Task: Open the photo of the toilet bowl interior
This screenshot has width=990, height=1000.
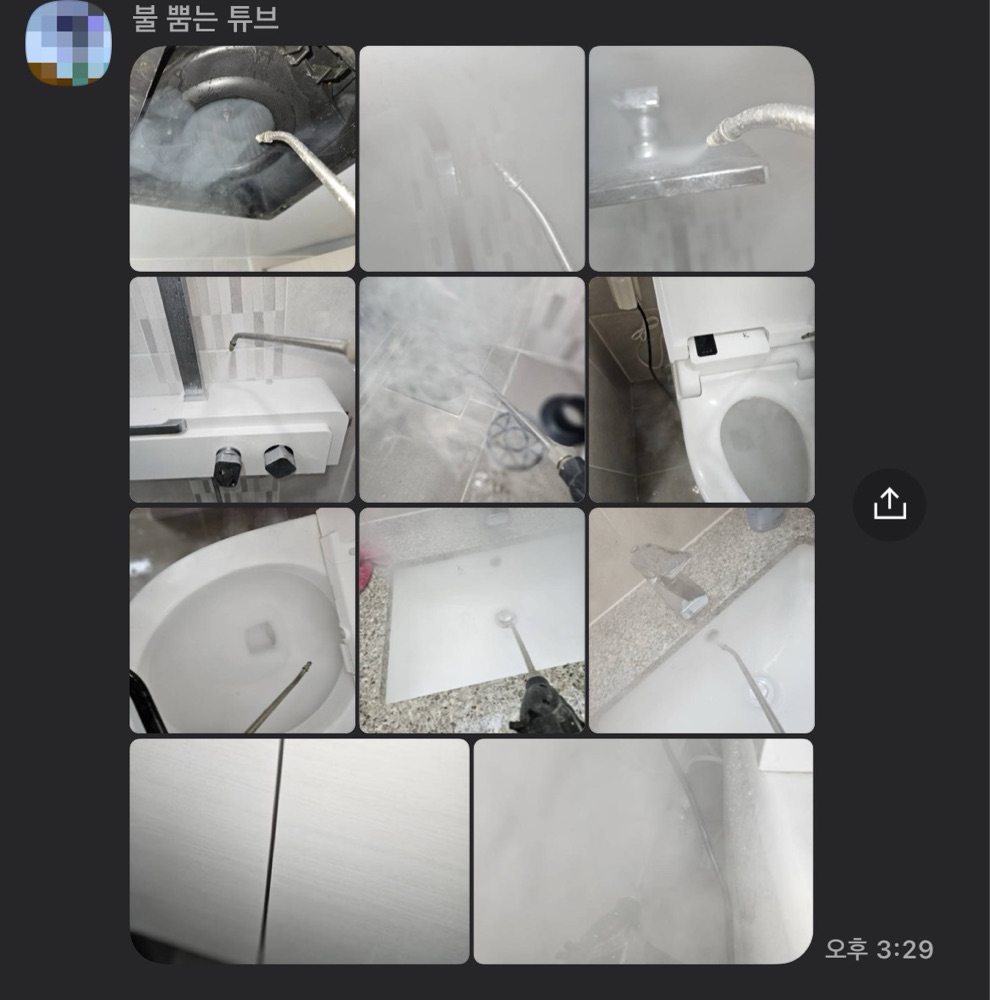Action: (242, 621)
